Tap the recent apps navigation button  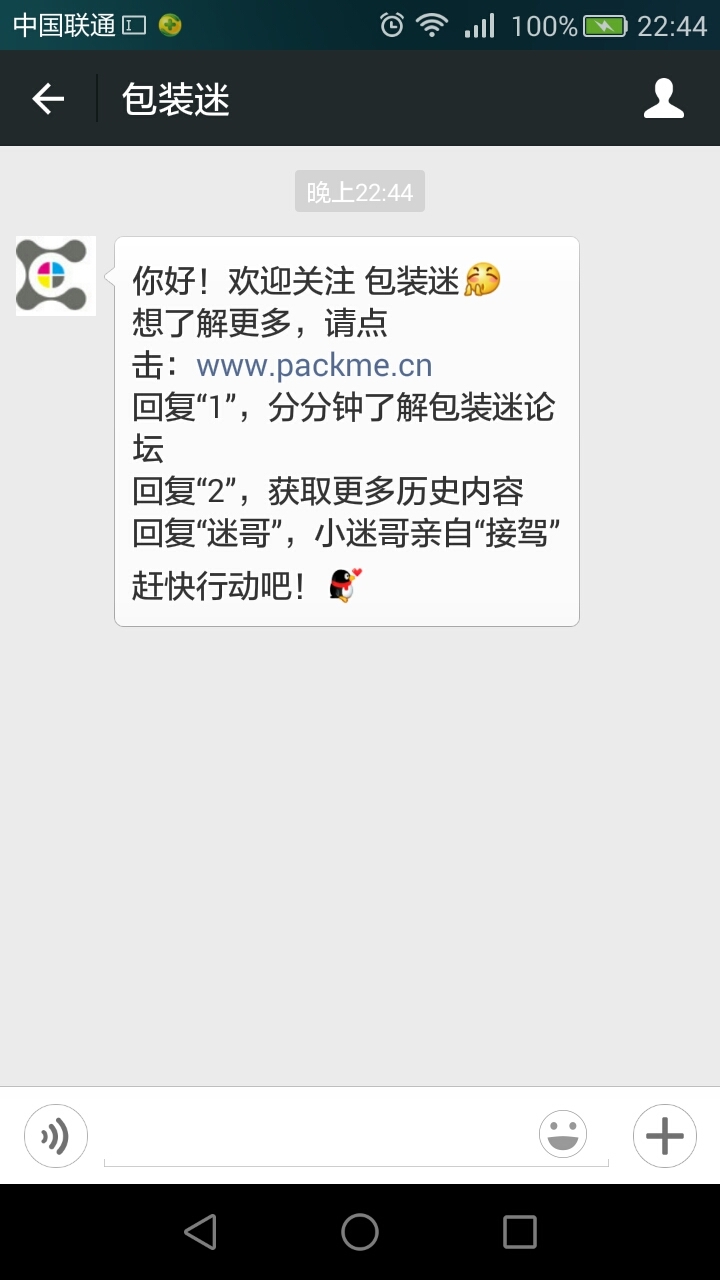(520, 1232)
